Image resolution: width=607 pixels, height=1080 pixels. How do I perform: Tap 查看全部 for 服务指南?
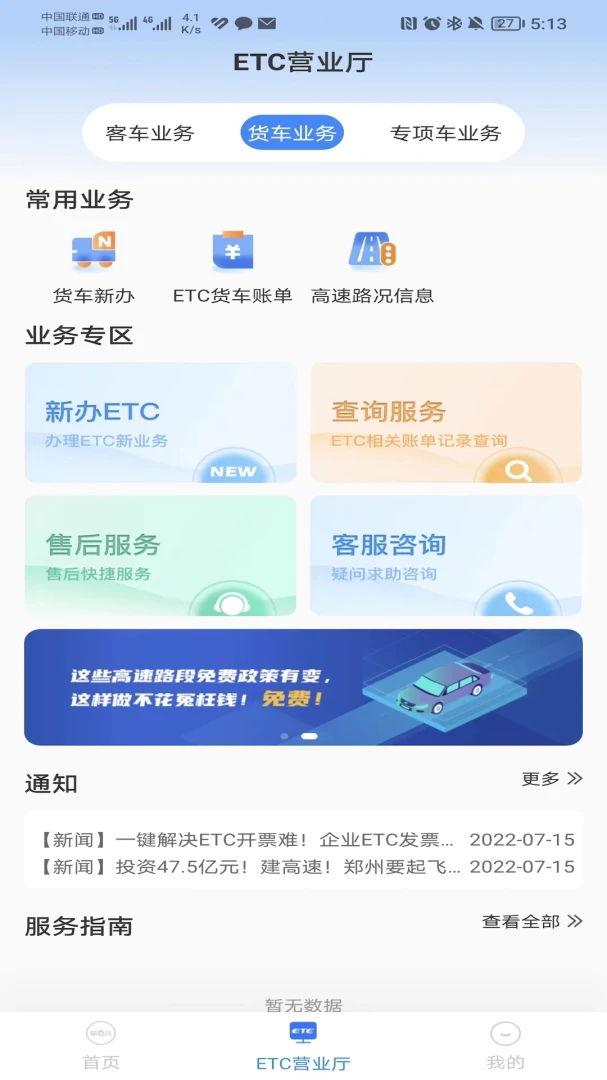click(532, 922)
